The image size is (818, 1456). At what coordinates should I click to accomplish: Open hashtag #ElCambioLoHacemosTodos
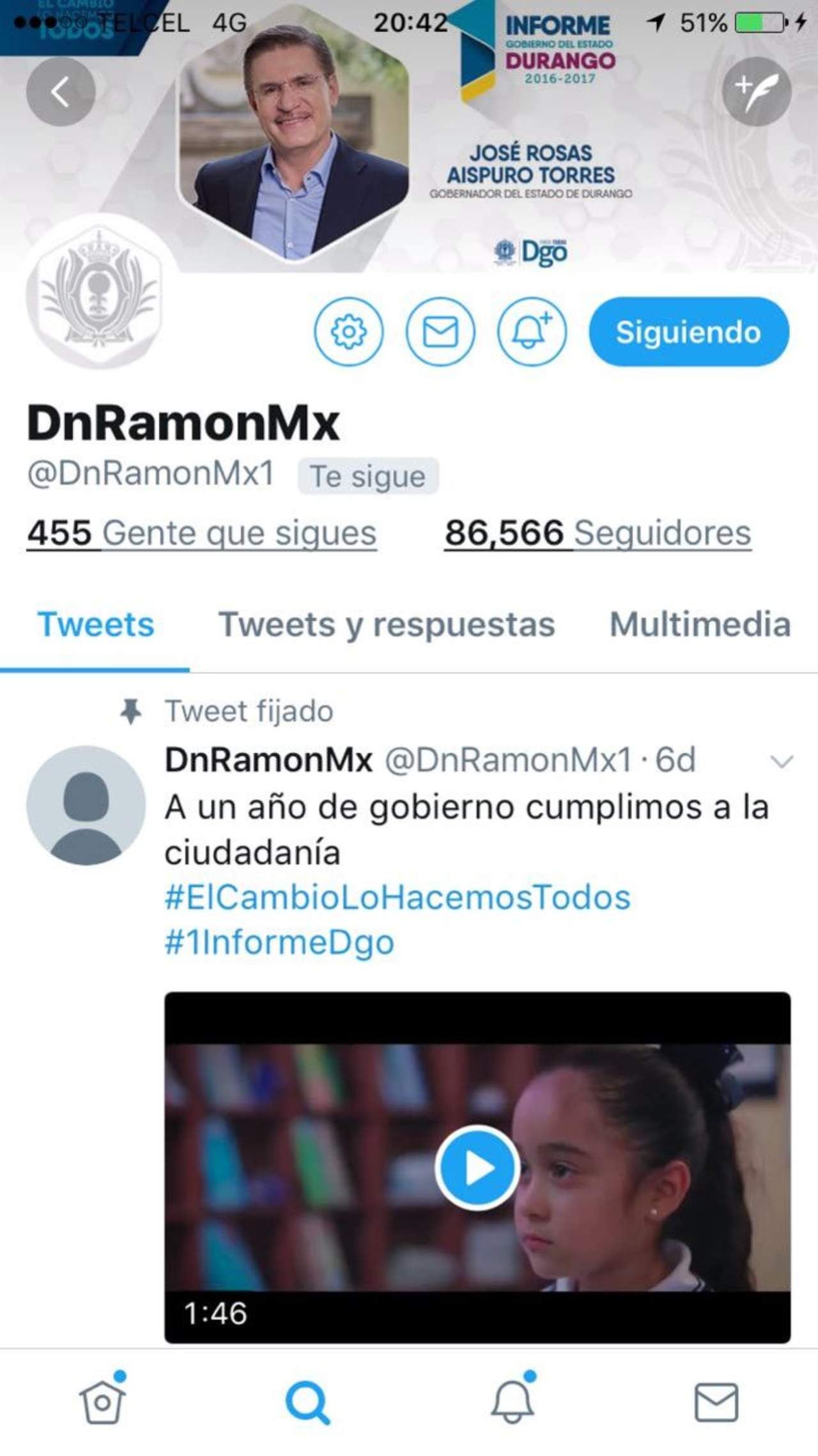click(397, 897)
